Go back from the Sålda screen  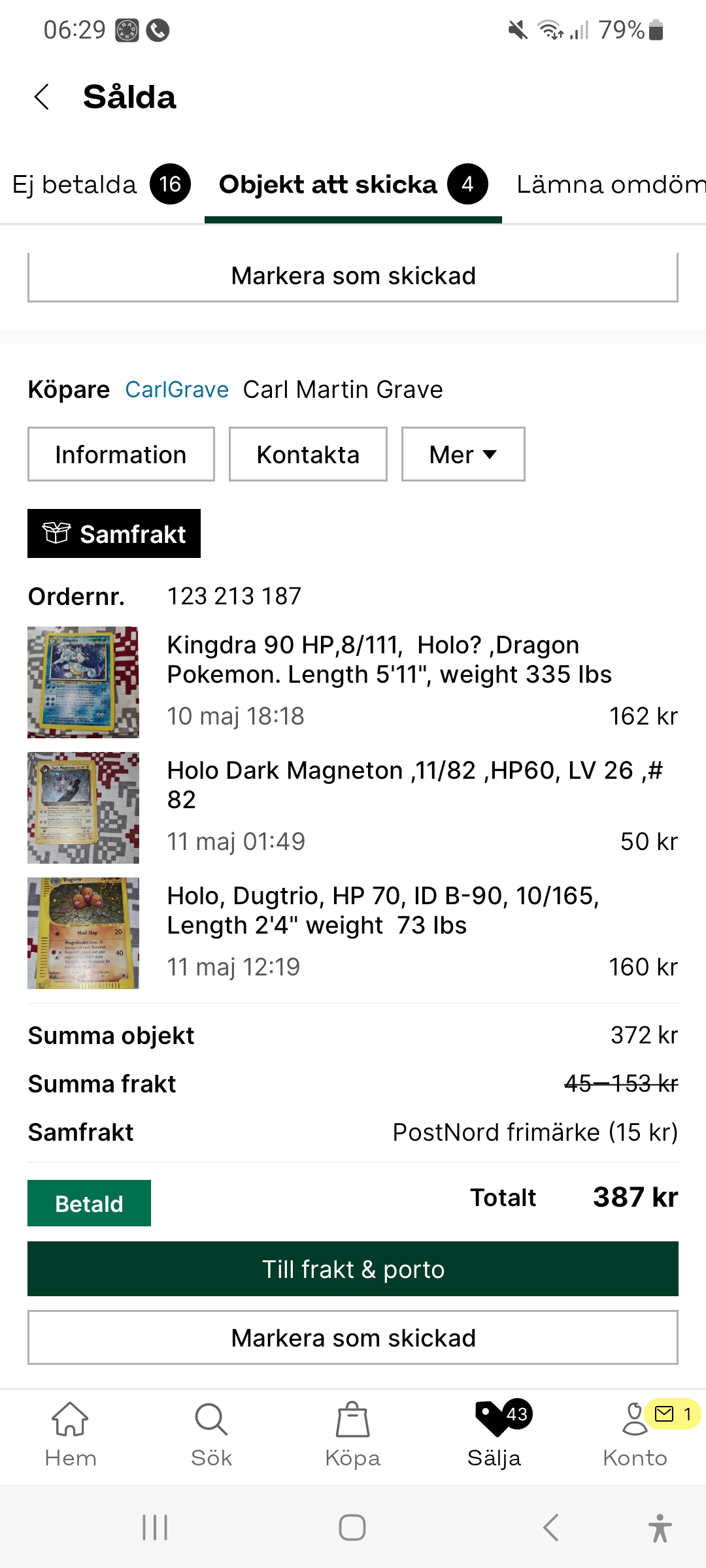42,97
